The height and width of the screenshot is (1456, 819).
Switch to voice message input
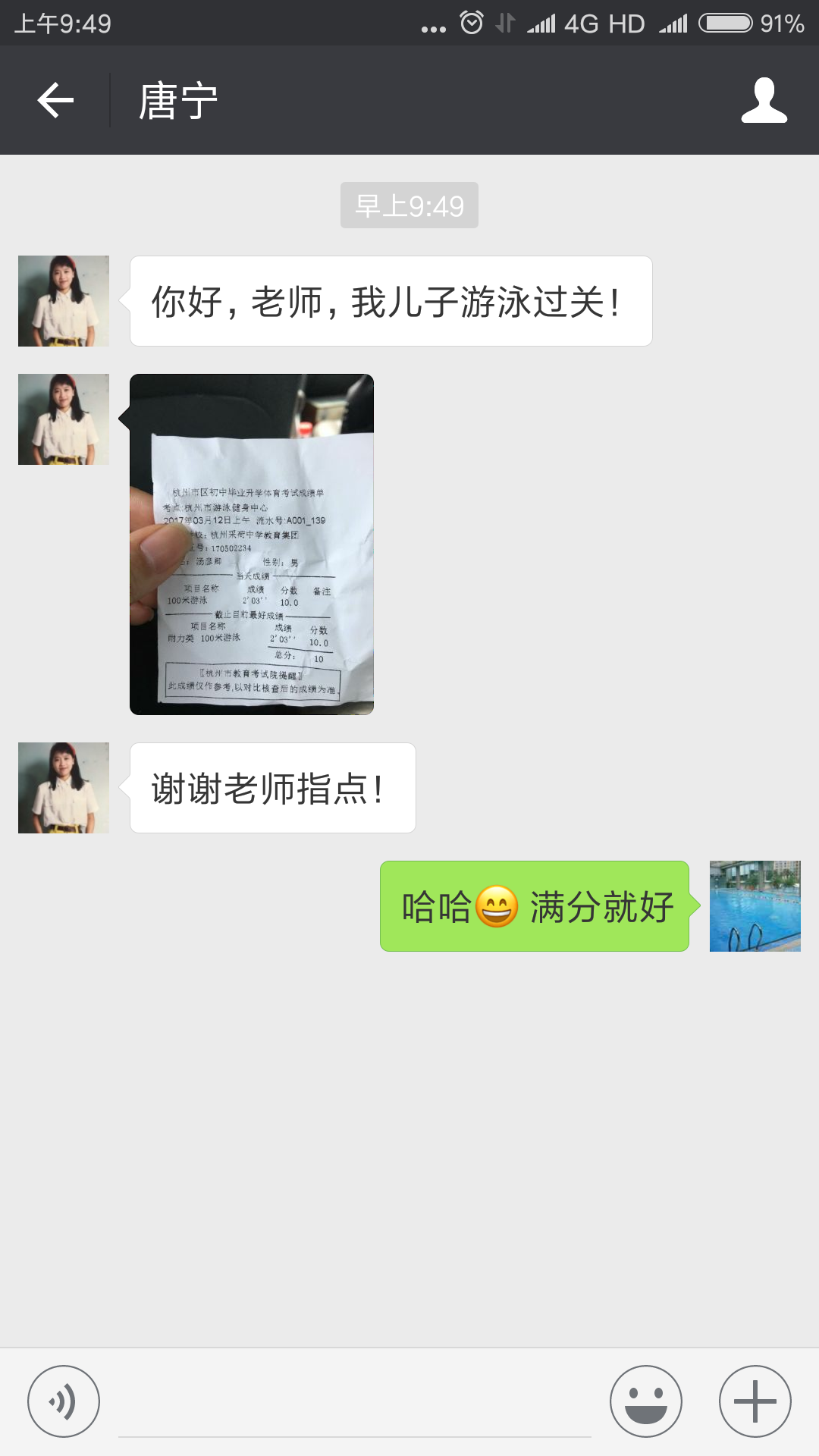[64, 1401]
